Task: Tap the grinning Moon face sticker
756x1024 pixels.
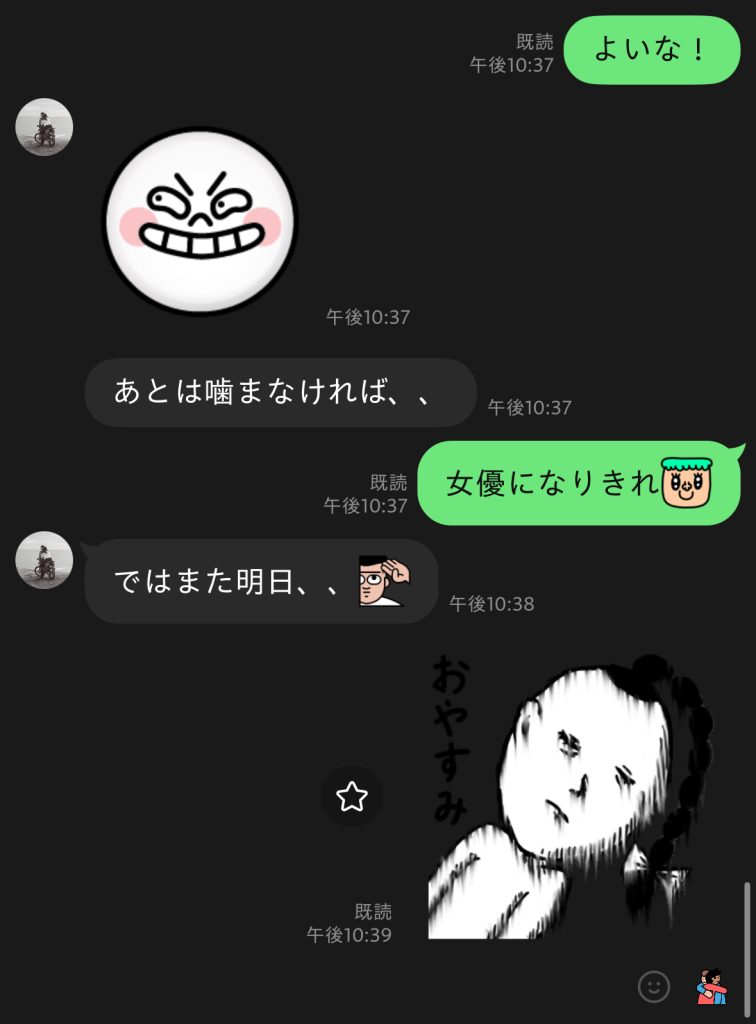Action: coord(200,220)
